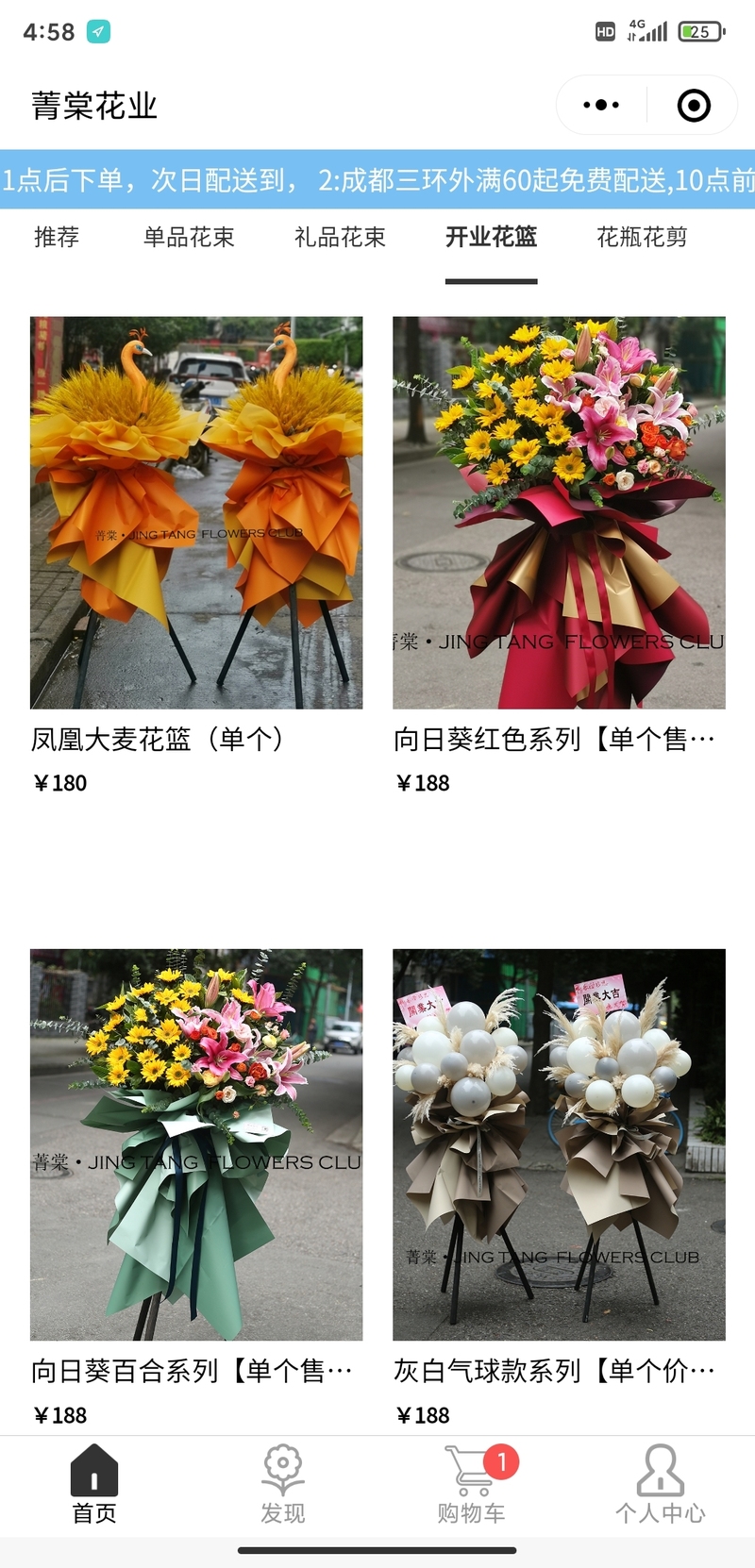Open 个人中心 profile tab
Viewport: 755px width, 1568px height.
coord(660,1485)
